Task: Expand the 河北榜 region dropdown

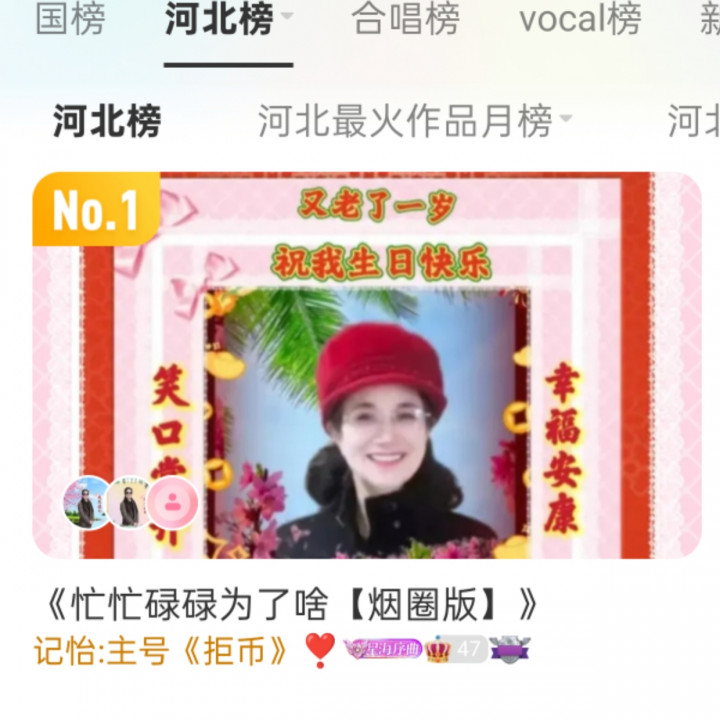Action: [287, 17]
